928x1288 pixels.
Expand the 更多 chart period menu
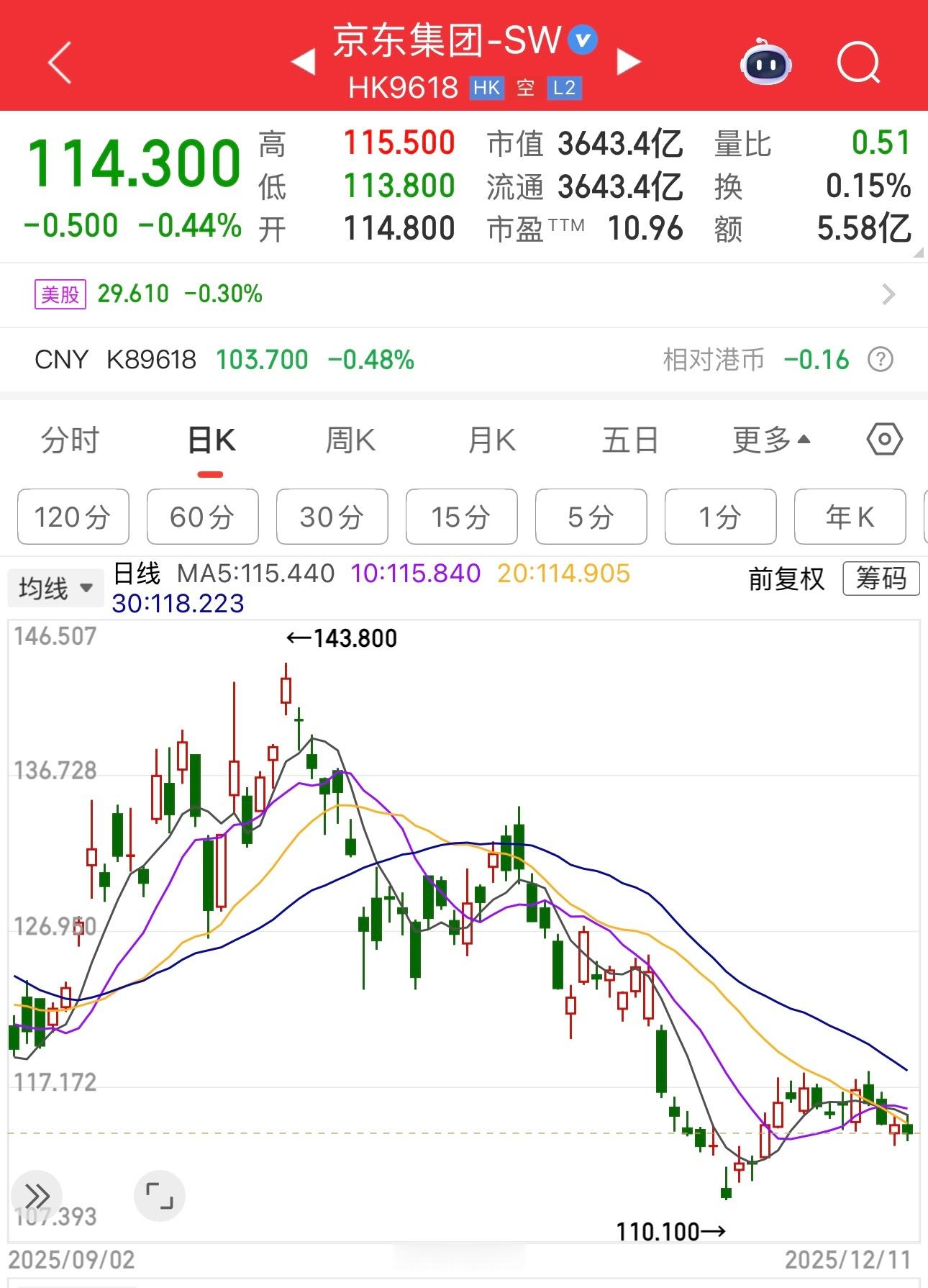pos(768,440)
